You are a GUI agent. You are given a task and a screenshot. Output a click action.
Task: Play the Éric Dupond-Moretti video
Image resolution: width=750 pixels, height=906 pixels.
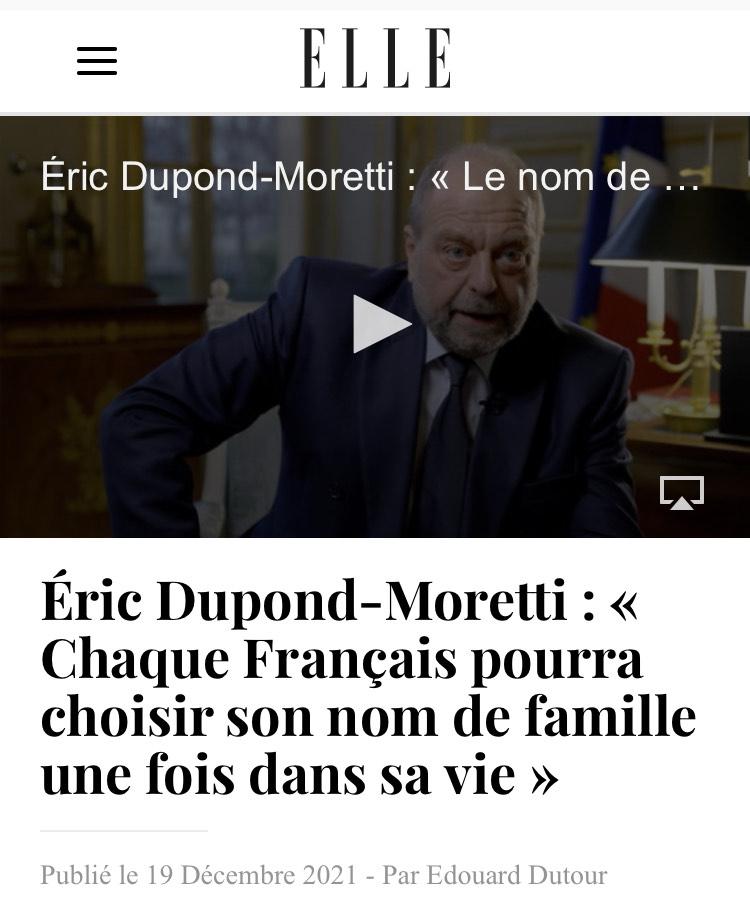(x=382, y=324)
